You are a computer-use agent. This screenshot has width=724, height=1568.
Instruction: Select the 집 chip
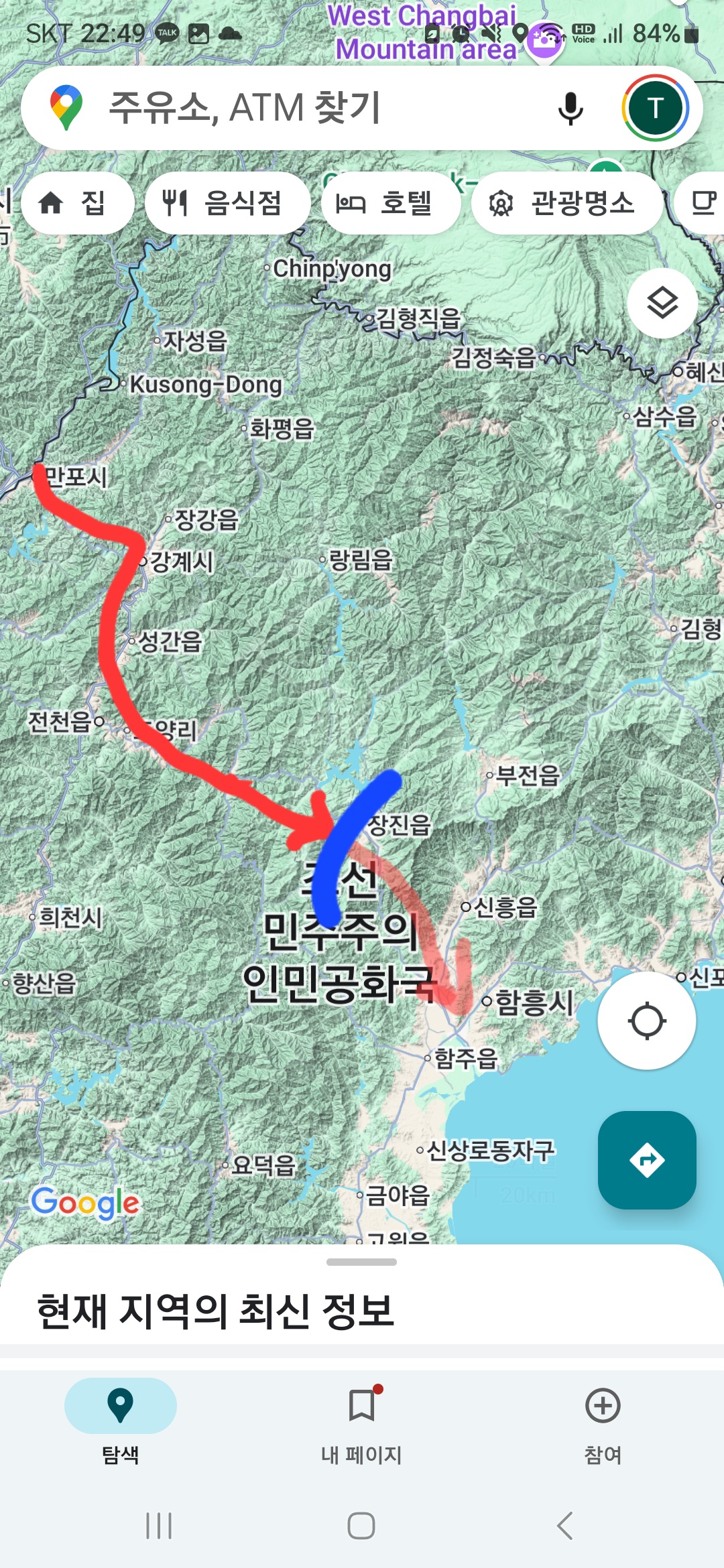click(77, 203)
